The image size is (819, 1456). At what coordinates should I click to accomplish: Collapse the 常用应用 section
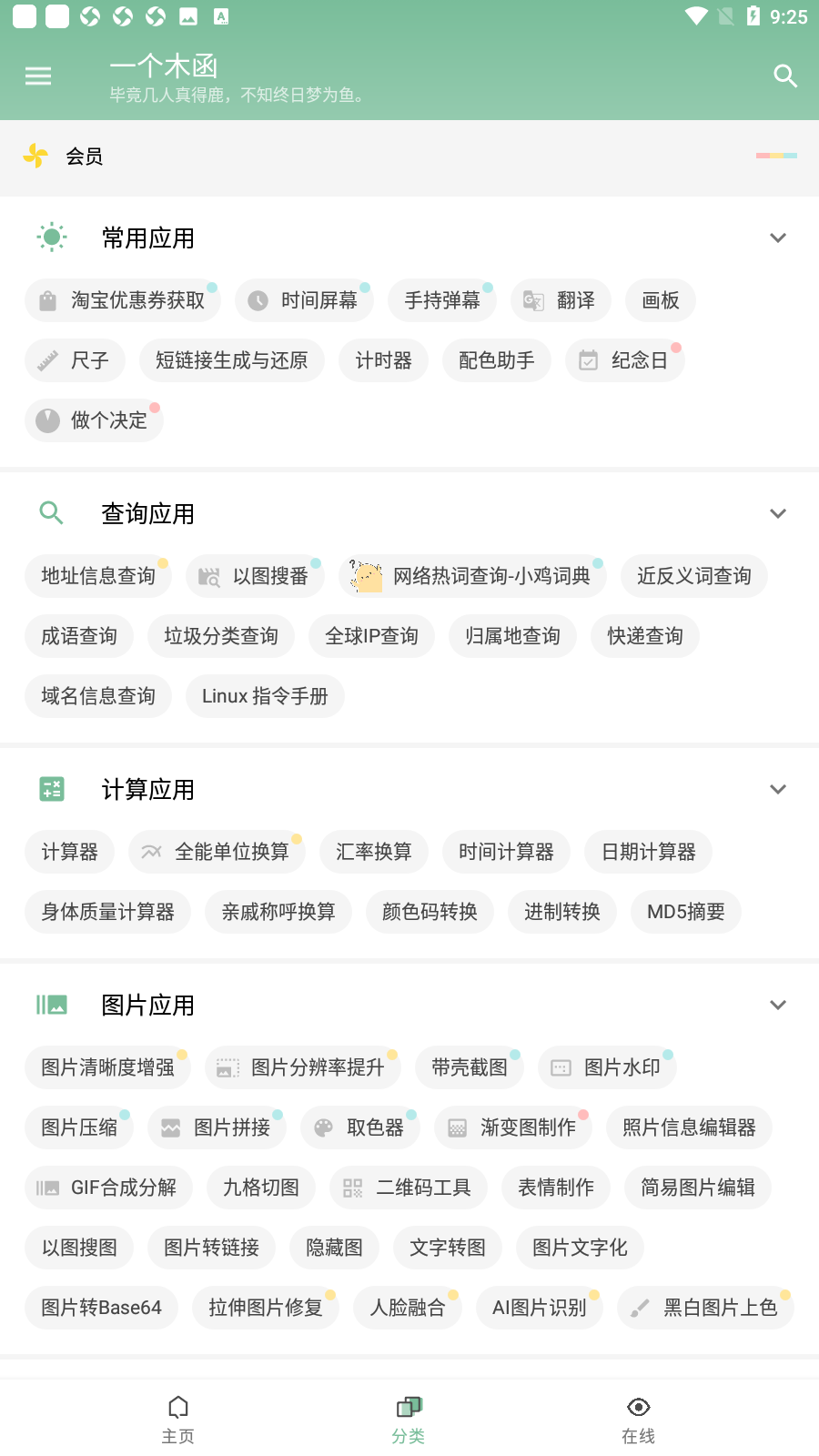coord(777,238)
